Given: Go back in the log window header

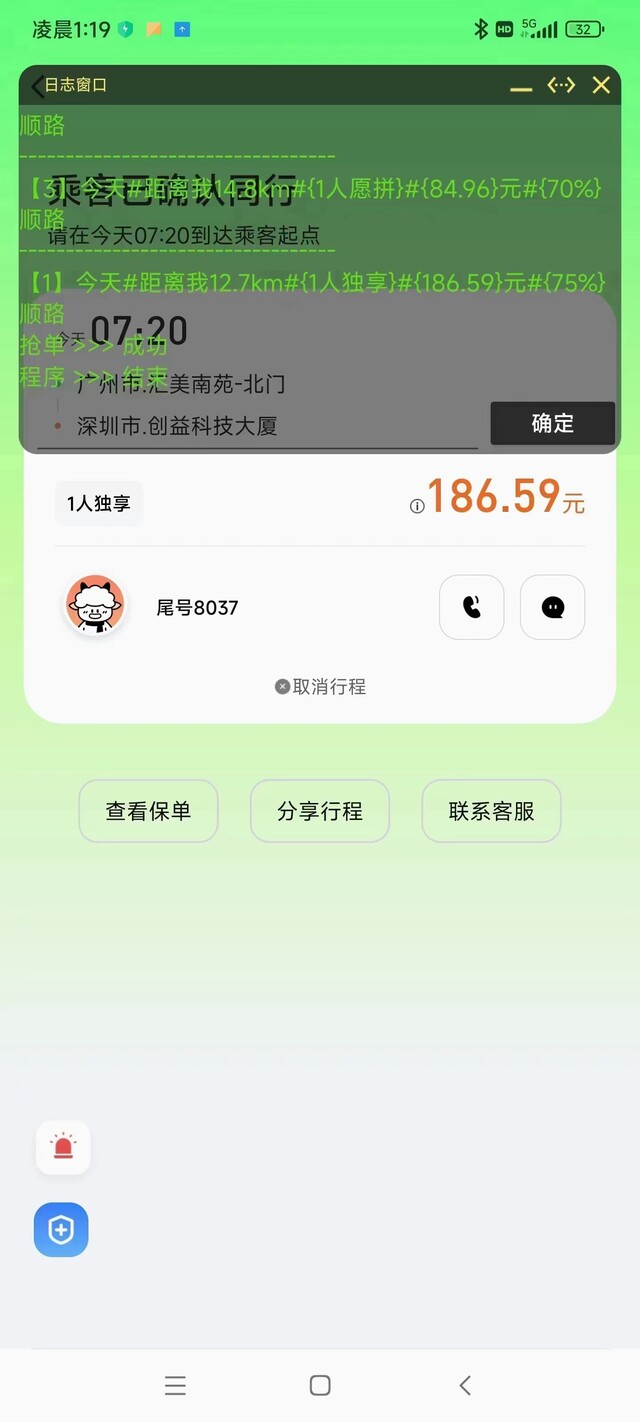Looking at the screenshot, I should (x=36, y=86).
